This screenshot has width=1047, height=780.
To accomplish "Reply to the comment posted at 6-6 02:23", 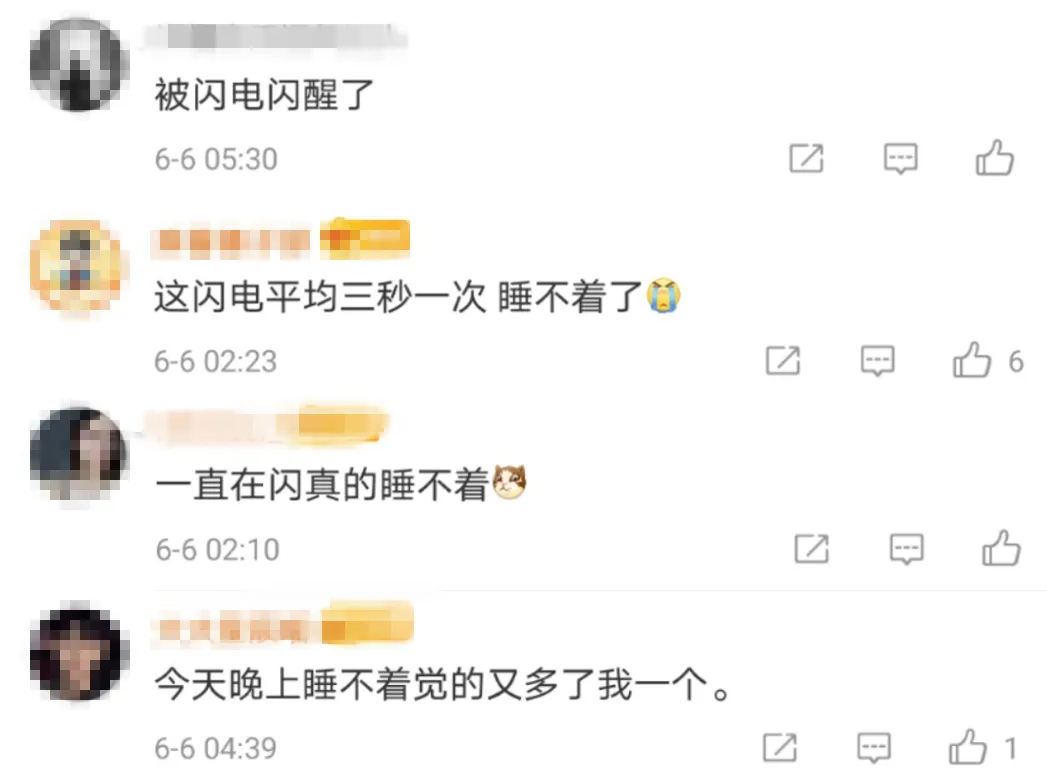I will [x=877, y=361].
